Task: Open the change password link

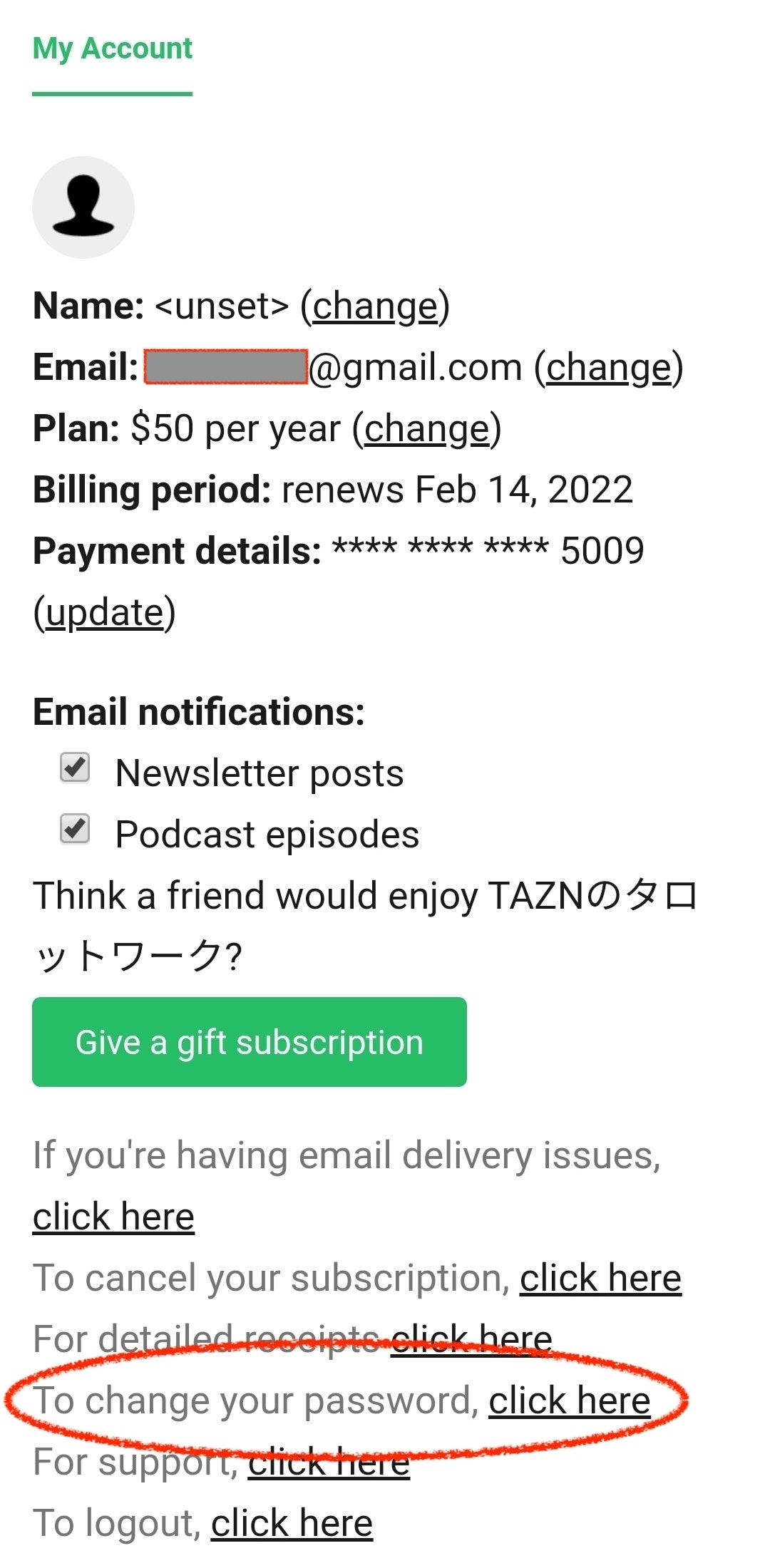Action: click(568, 1399)
